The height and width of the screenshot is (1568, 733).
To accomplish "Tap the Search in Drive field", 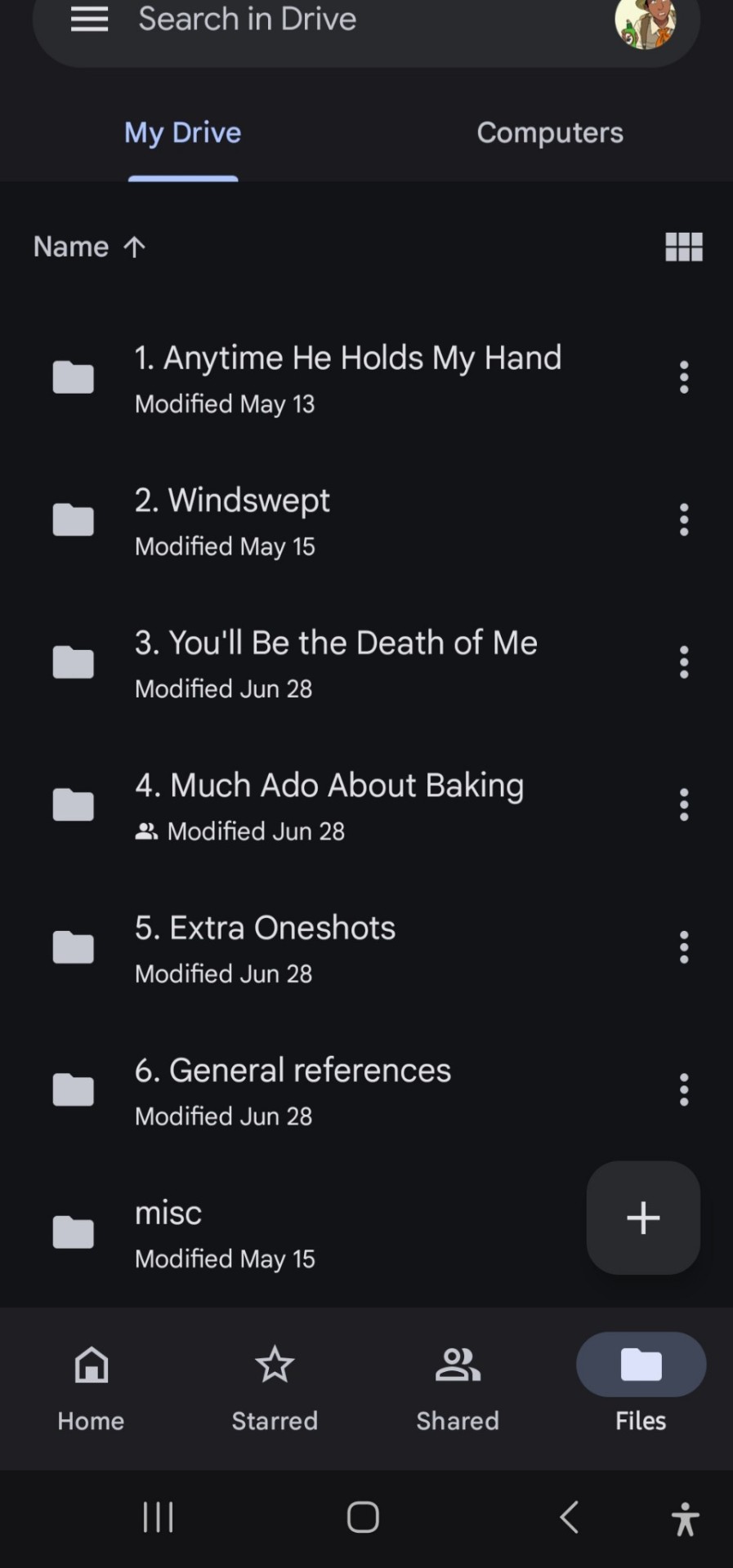I will pyautogui.click(x=327, y=20).
